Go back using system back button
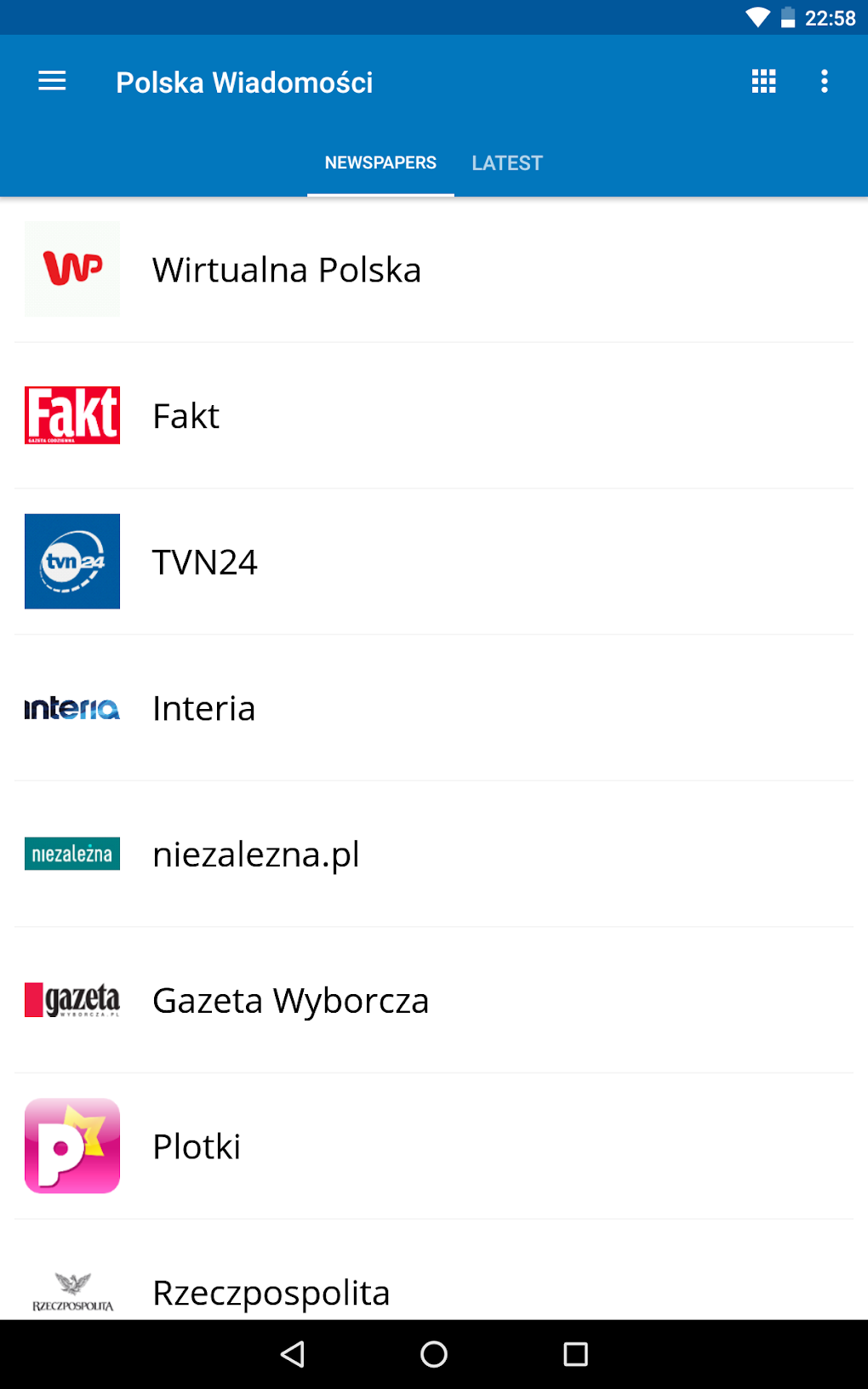868x1389 pixels. 292,1354
